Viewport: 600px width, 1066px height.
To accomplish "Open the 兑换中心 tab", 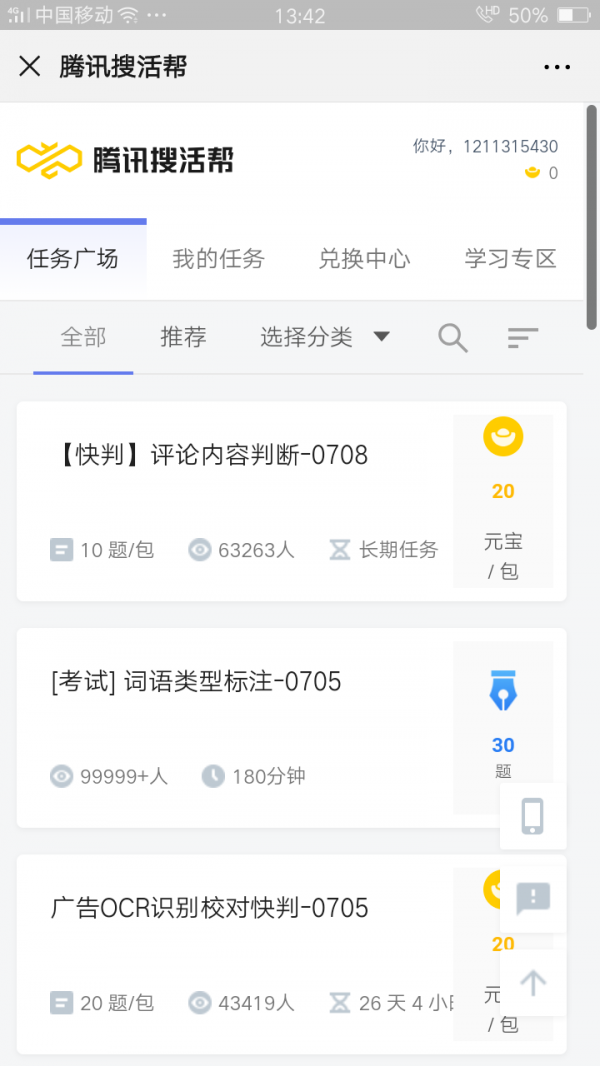I will tap(365, 259).
